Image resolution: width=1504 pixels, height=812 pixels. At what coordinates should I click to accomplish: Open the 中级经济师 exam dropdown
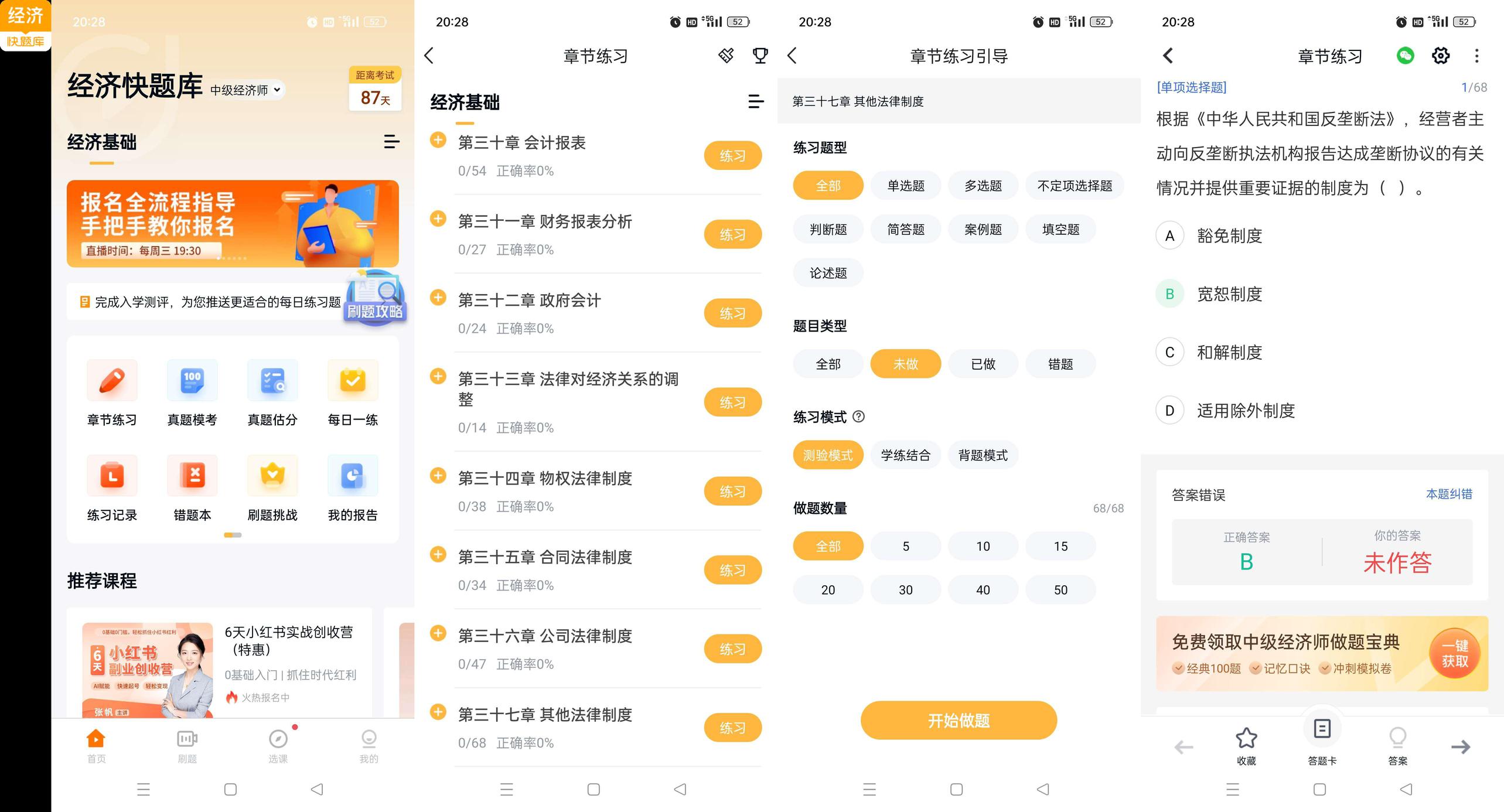[246, 90]
